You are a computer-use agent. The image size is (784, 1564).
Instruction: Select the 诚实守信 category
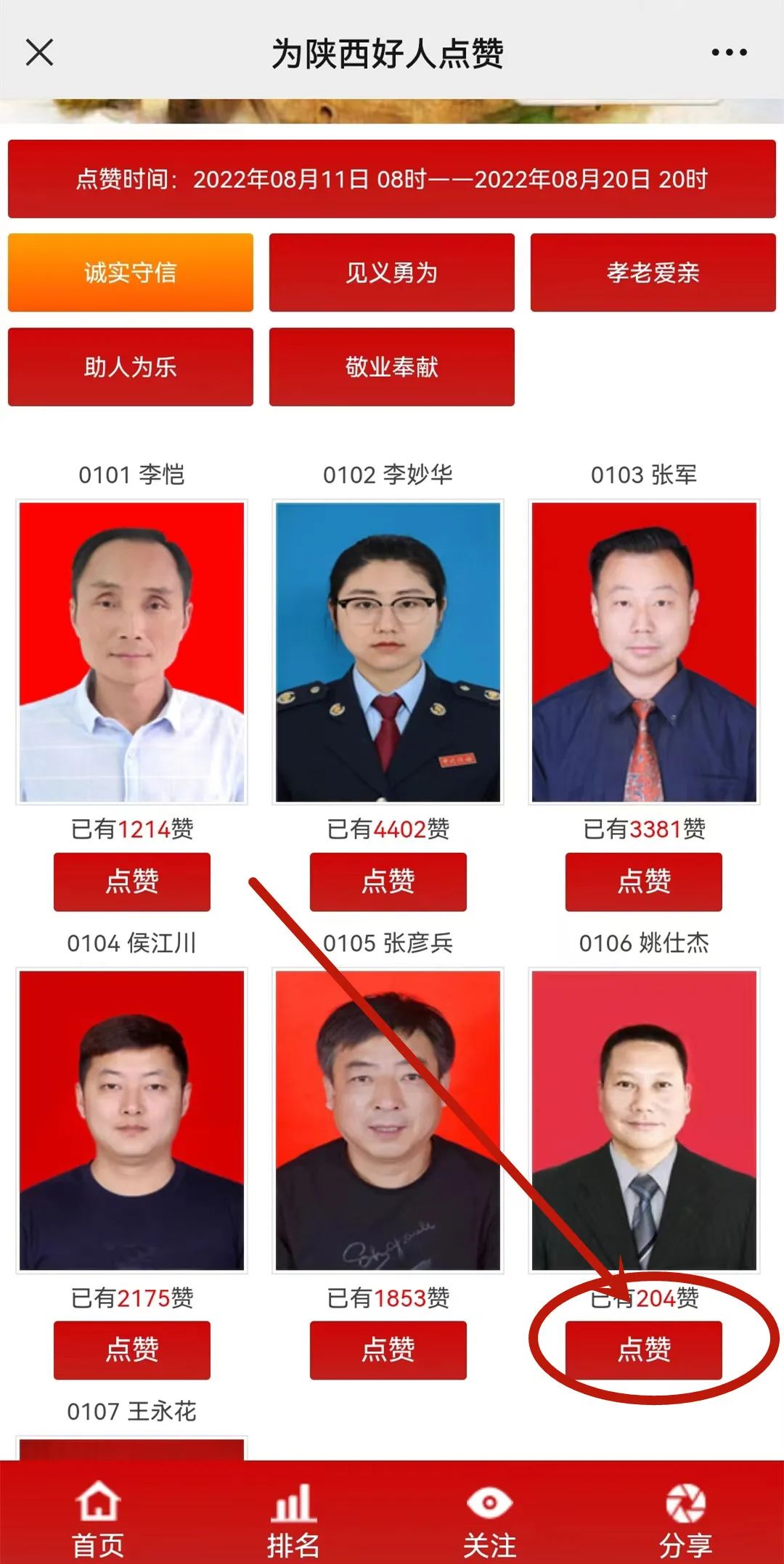131,272
